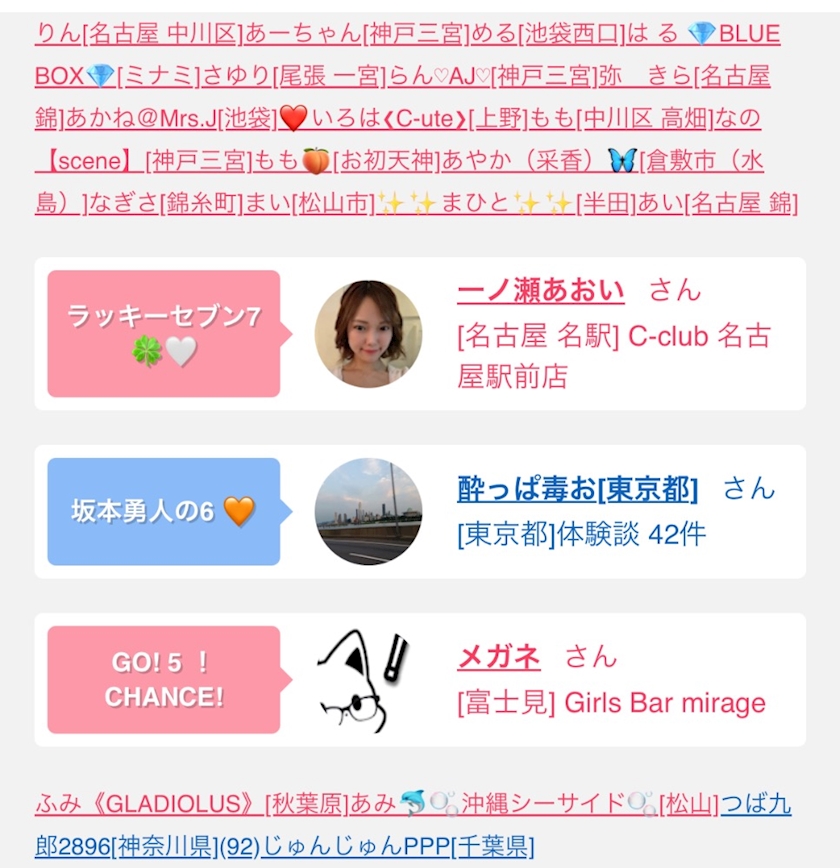Open じゅんじゅんPPP[千葉県] user link
The width and height of the screenshot is (840, 868).
pos(399,846)
